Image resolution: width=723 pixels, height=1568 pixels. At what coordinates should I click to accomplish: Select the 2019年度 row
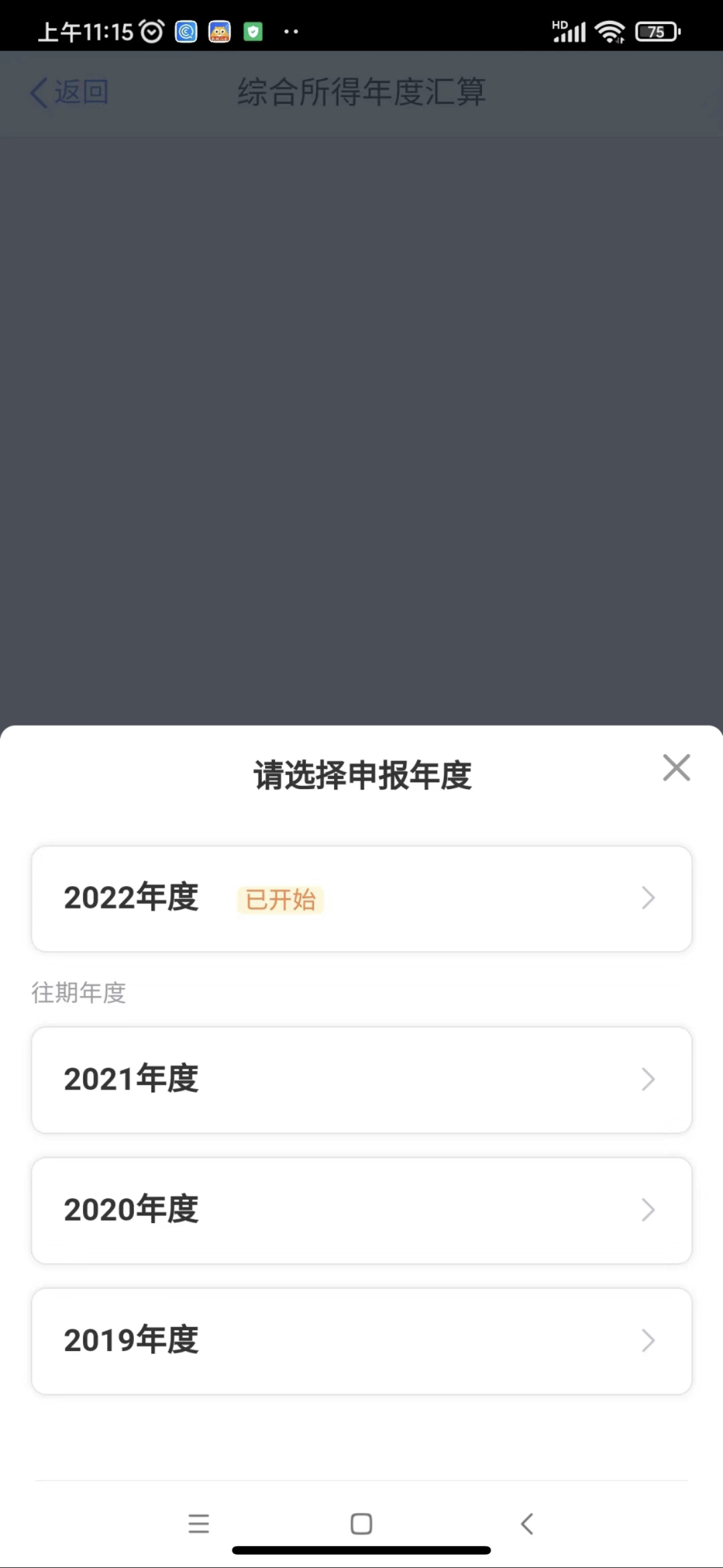(361, 1341)
